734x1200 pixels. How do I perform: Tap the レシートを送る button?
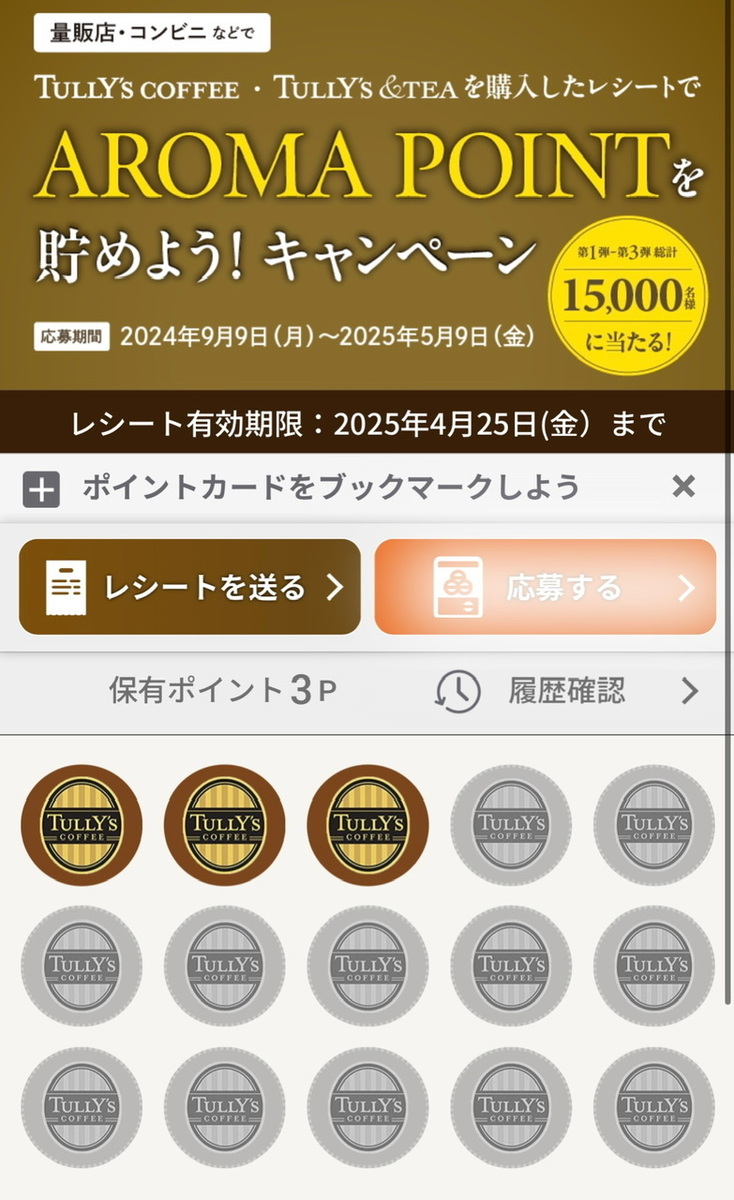[190, 587]
